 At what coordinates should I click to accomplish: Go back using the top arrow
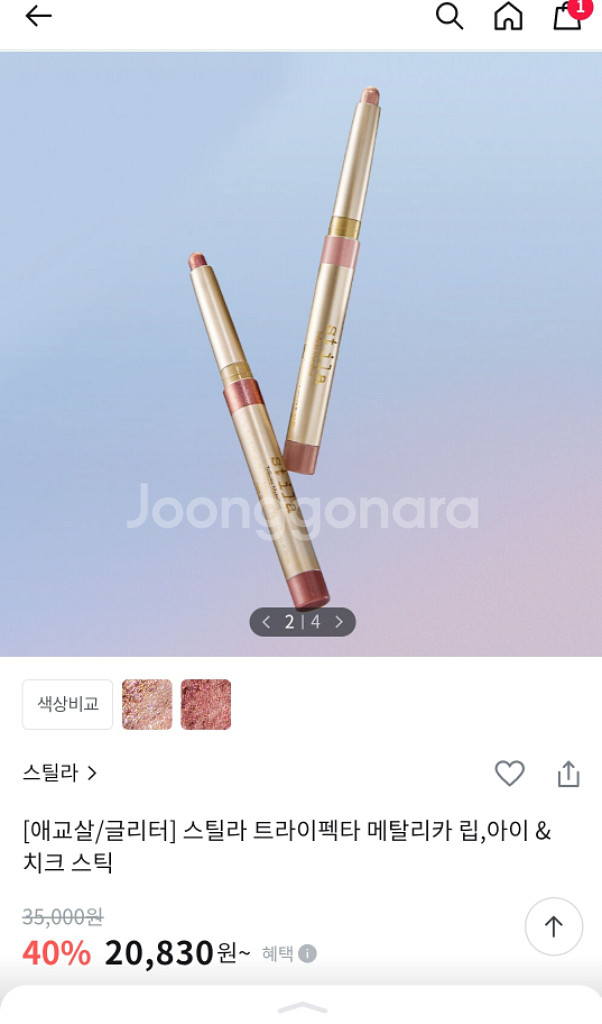point(38,16)
